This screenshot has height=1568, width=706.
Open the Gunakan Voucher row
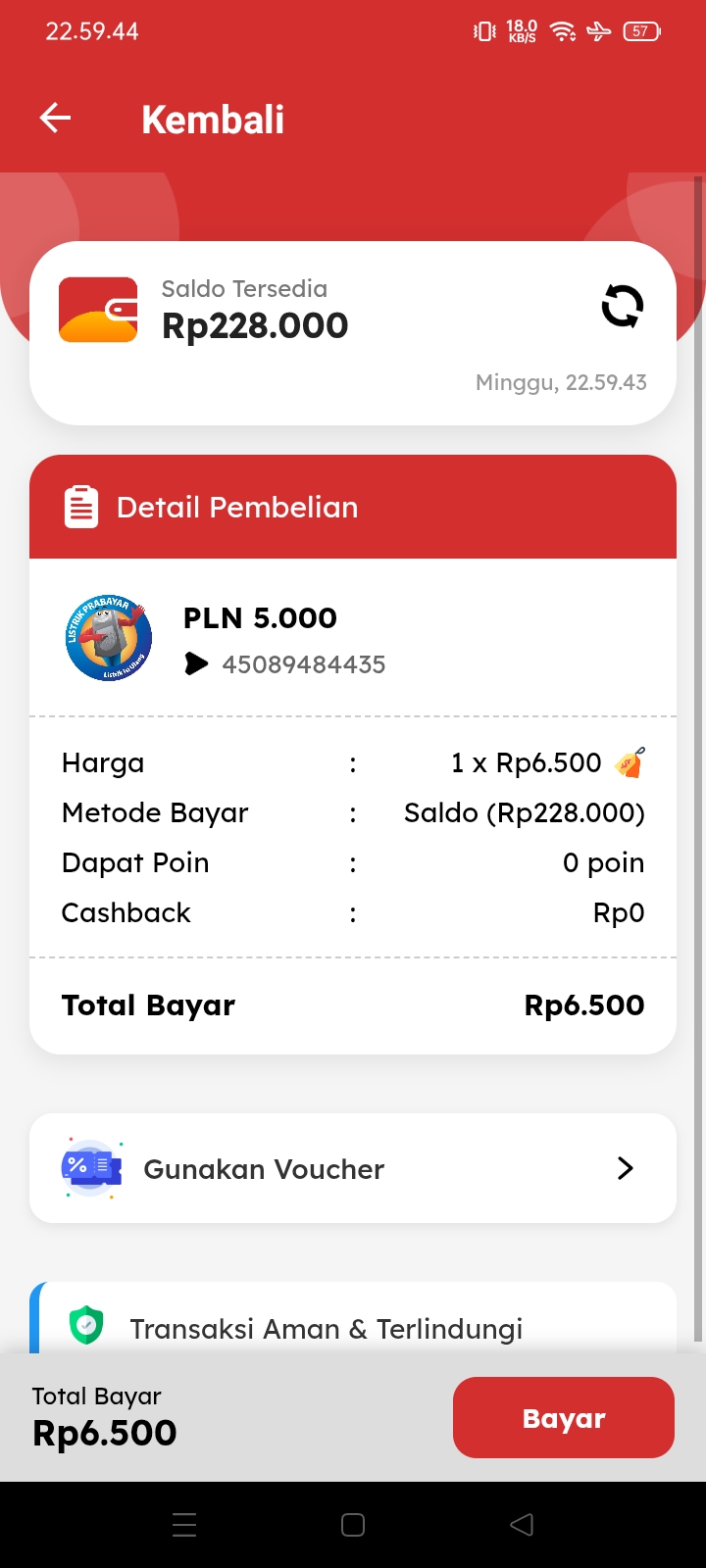click(353, 1168)
